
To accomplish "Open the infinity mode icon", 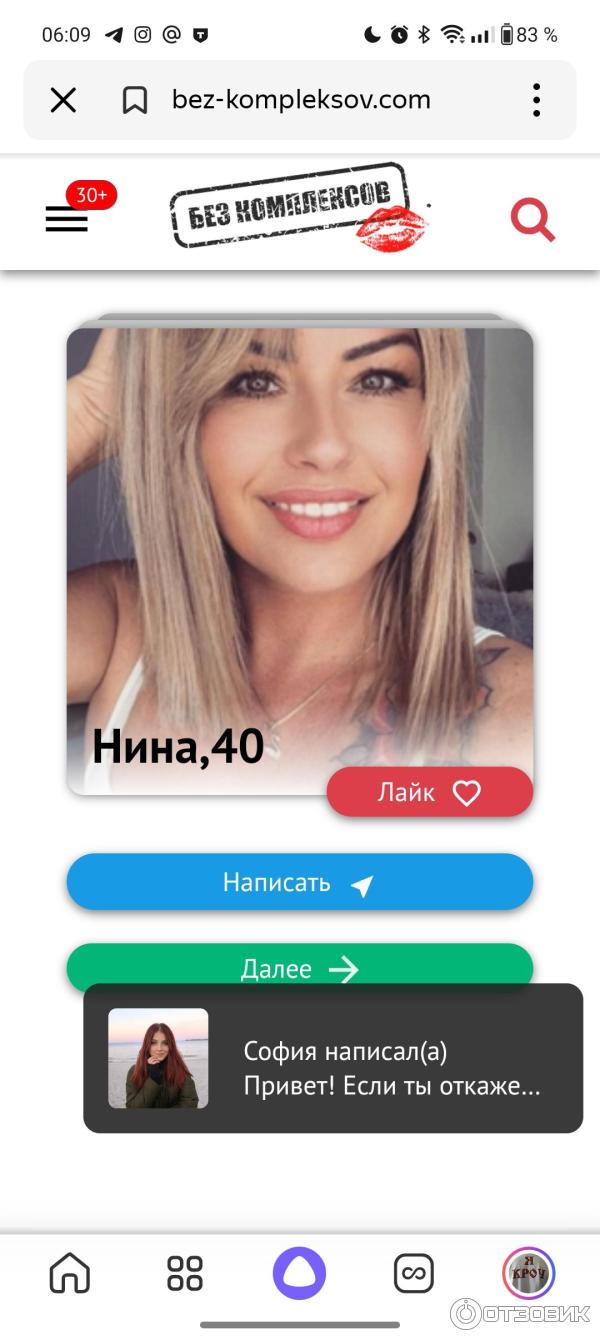I will click(413, 1273).
